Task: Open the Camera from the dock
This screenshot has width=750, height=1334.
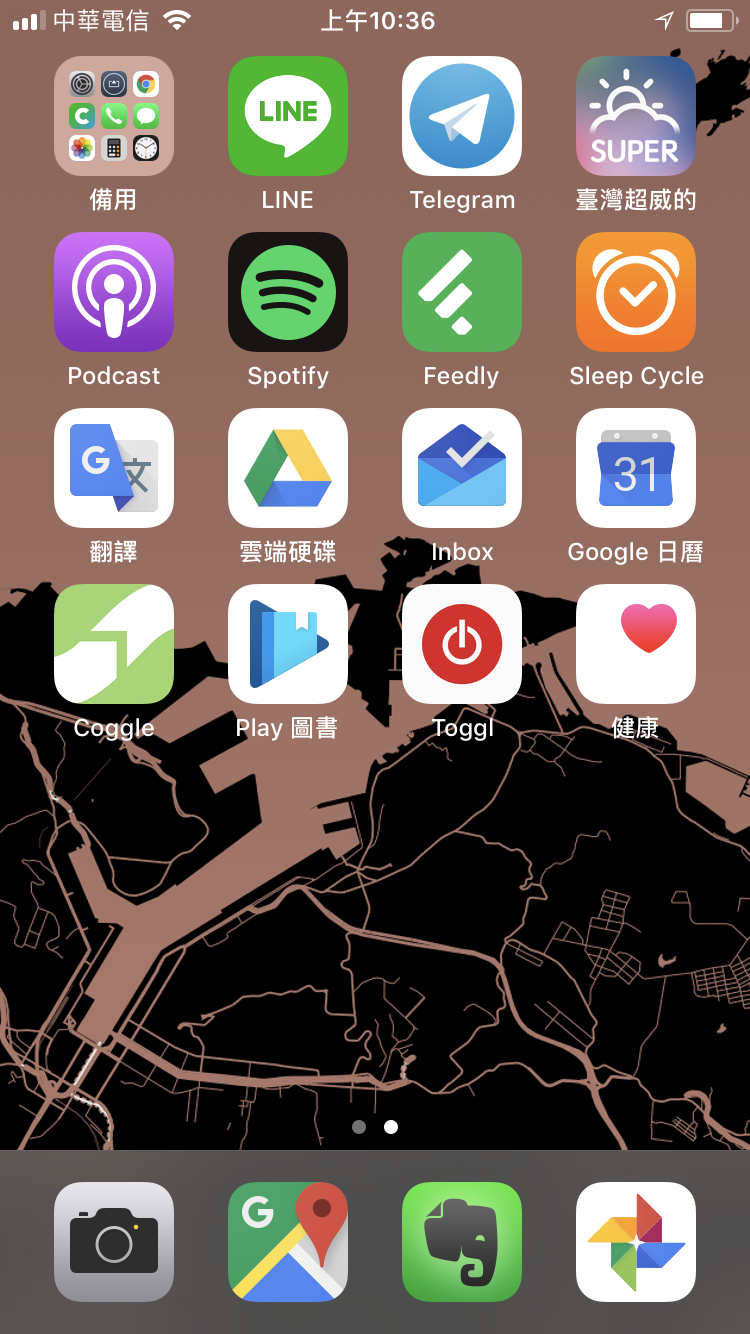Action: click(x=114, y=1242)
